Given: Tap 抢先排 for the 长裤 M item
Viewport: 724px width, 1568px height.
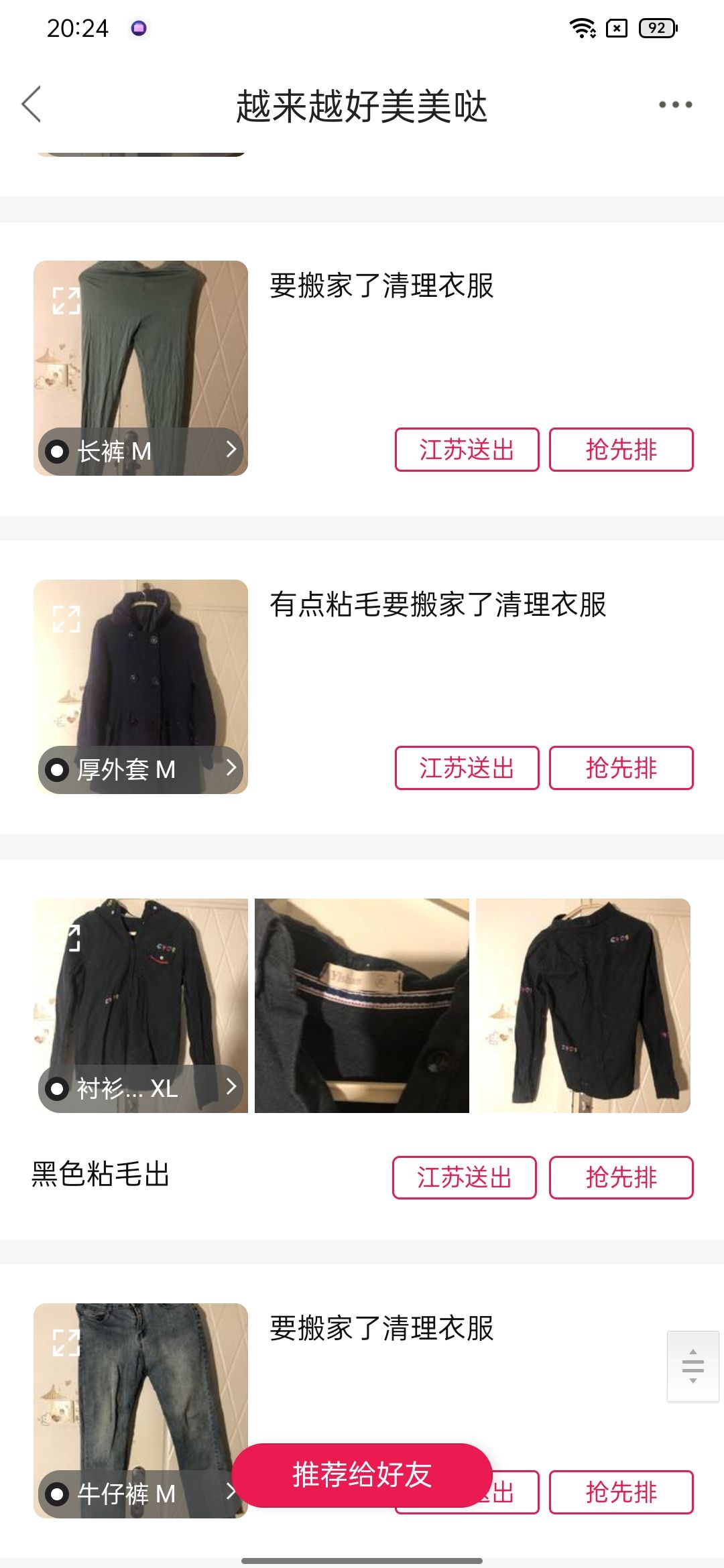Looking at the screenshot, I should (x=621, y=450).
